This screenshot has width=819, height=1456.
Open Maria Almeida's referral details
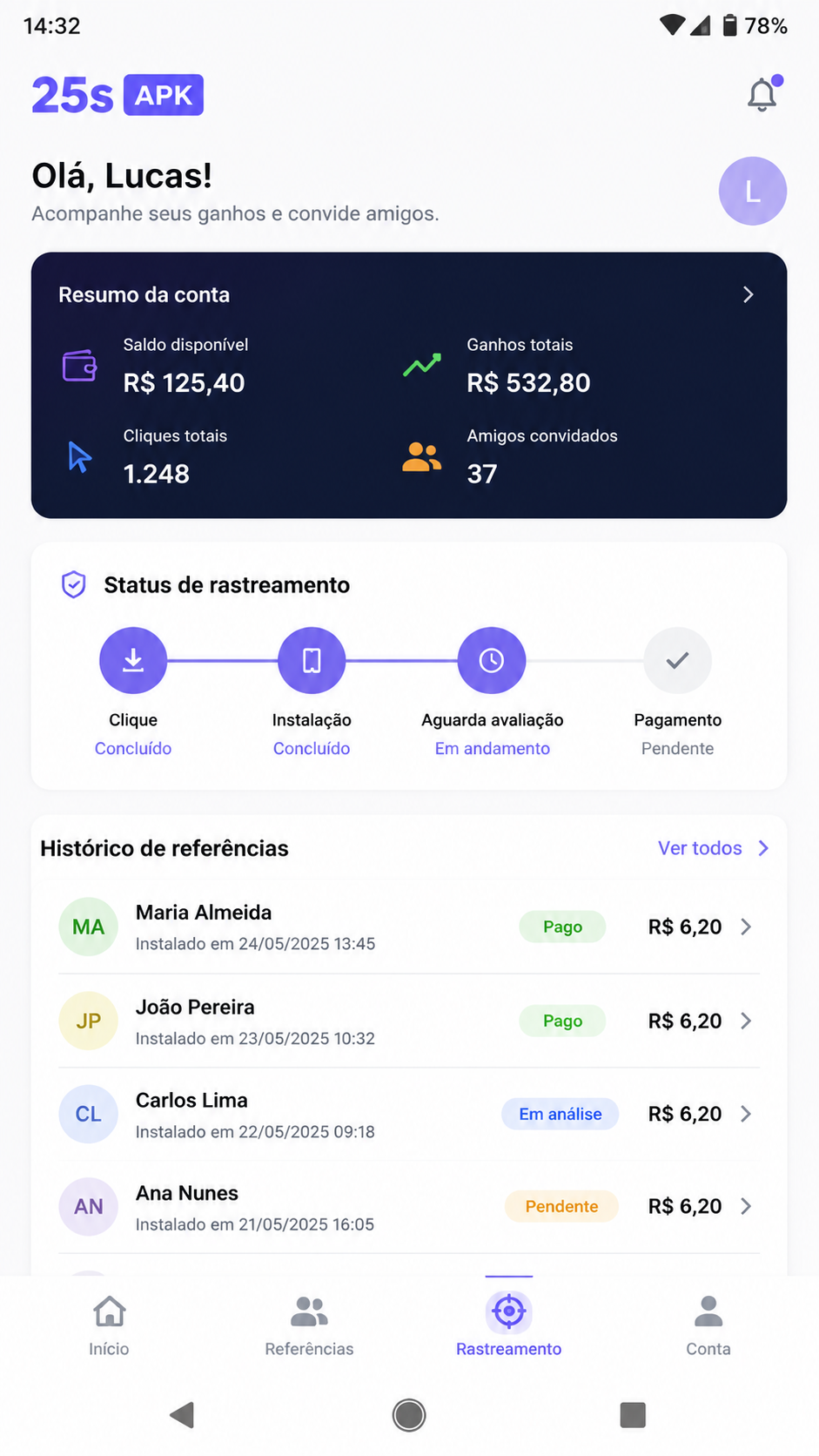click(x=409, y=927)
